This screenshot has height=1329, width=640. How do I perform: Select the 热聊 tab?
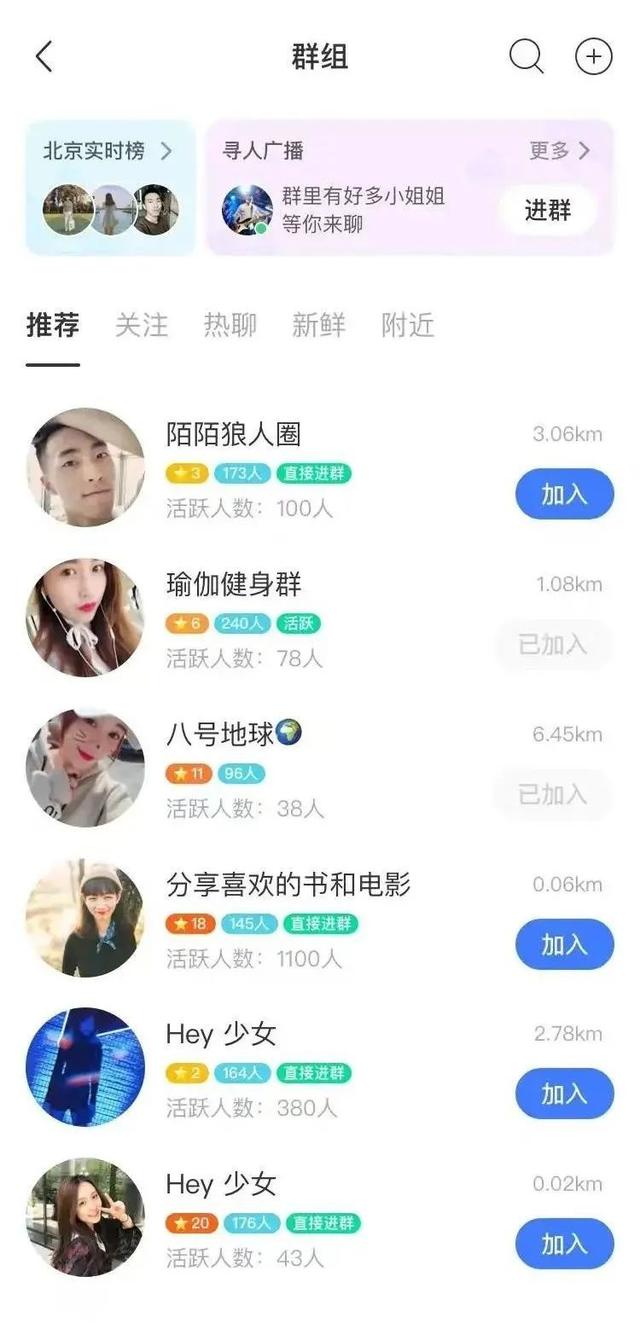tap(230, 325)
